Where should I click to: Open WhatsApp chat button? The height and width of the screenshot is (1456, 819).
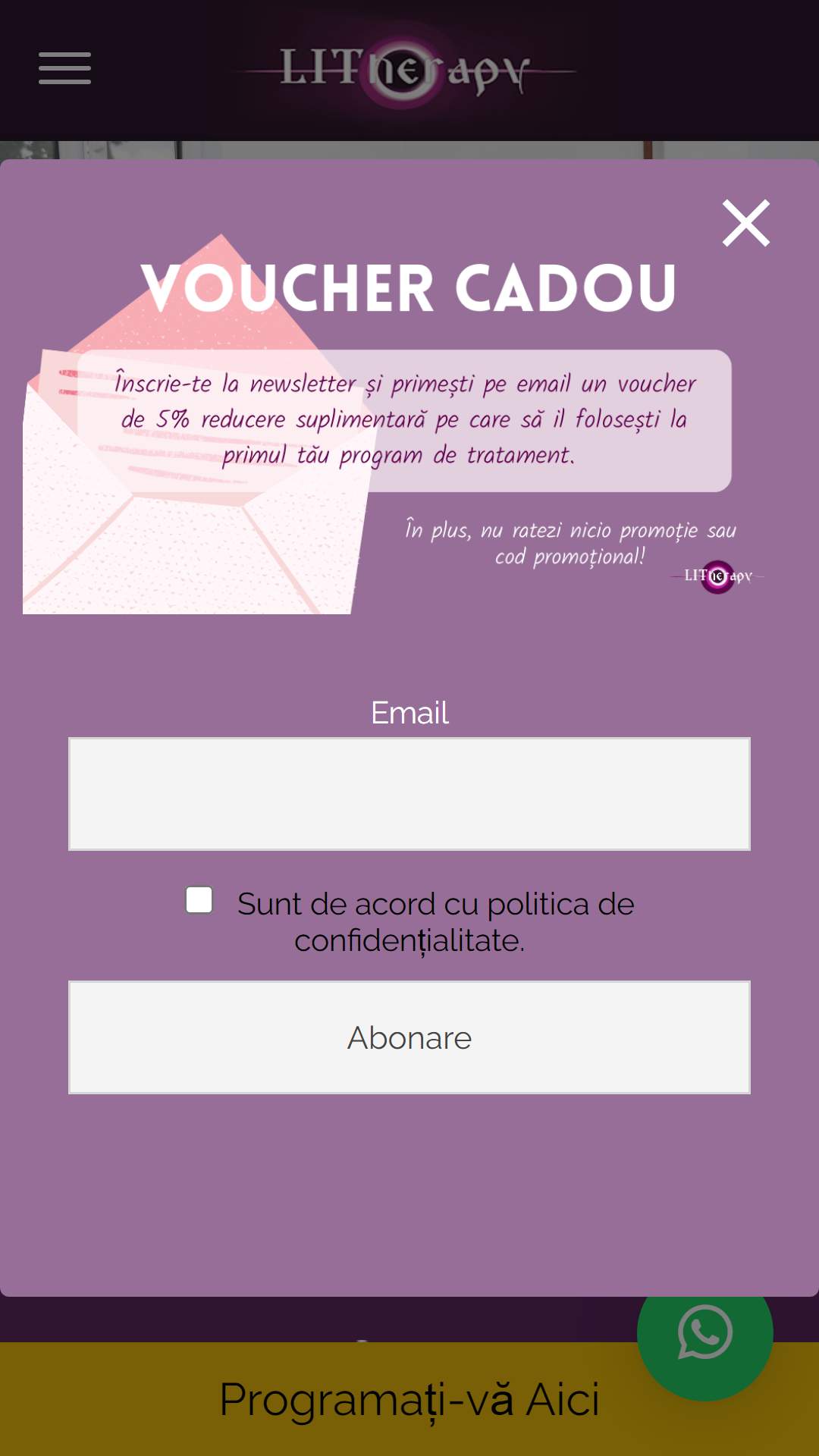(704, 1334)
